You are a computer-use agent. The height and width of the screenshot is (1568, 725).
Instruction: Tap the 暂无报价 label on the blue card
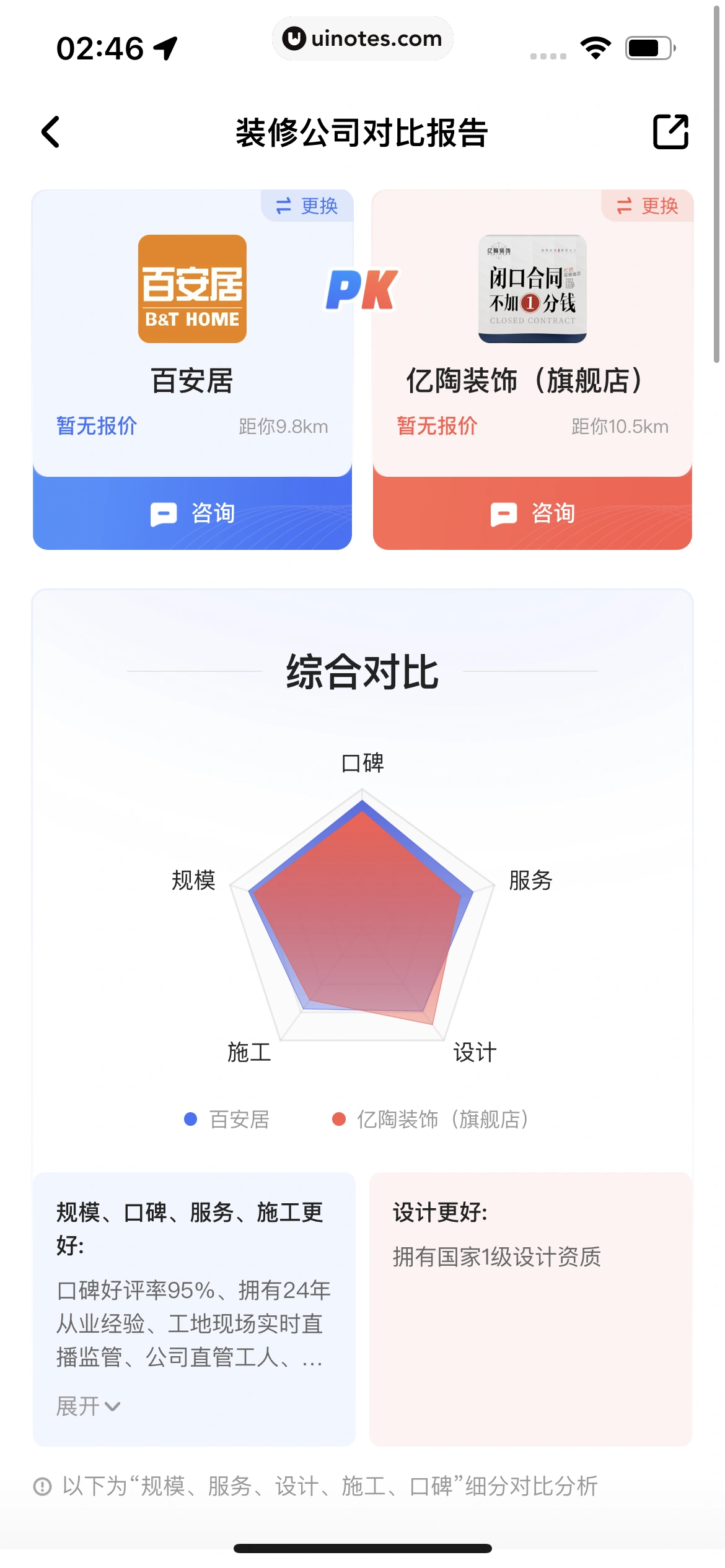96,426
